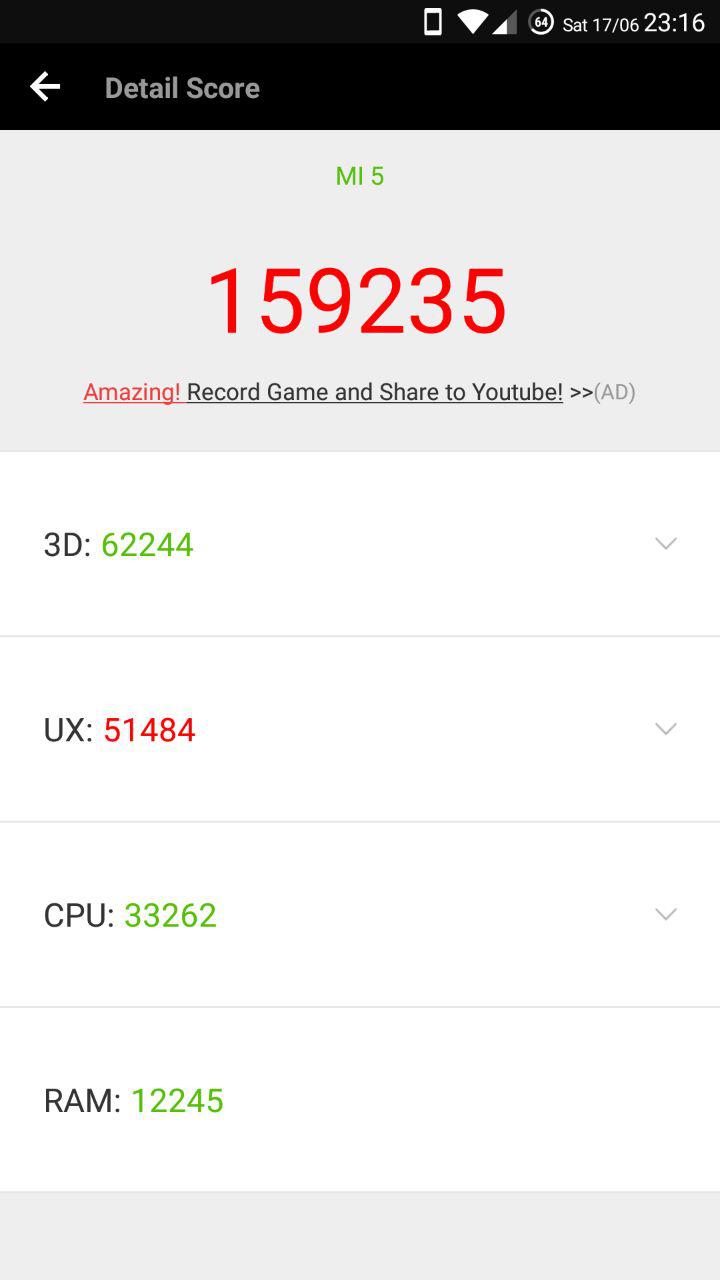This screenshot has height=1280, width=720.
Task: Go back from Detail Score
Action: pos(45,87)
